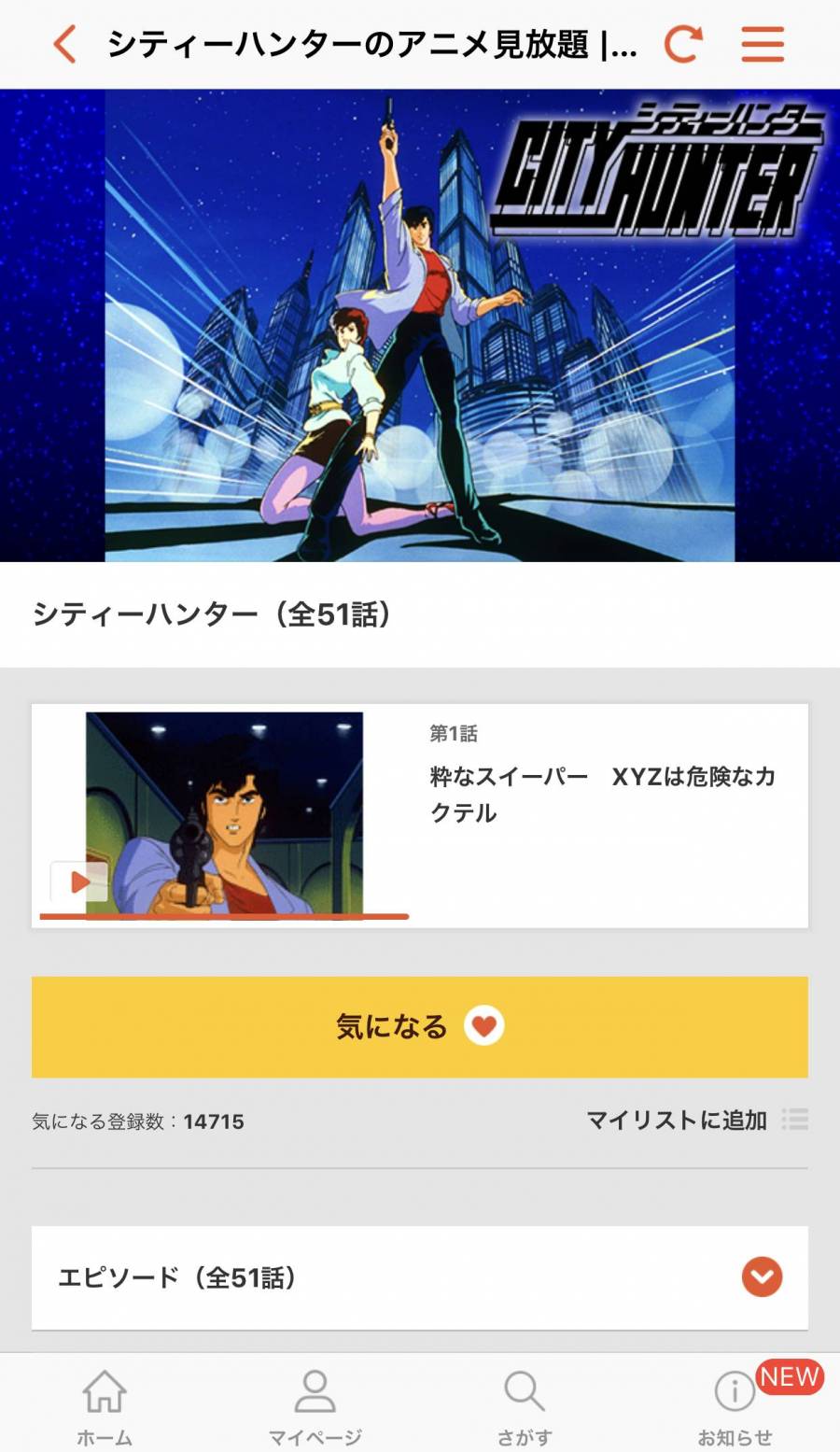840x1452 pixels.
Task: Go back using the orange arrow
Action: [64, 44]
